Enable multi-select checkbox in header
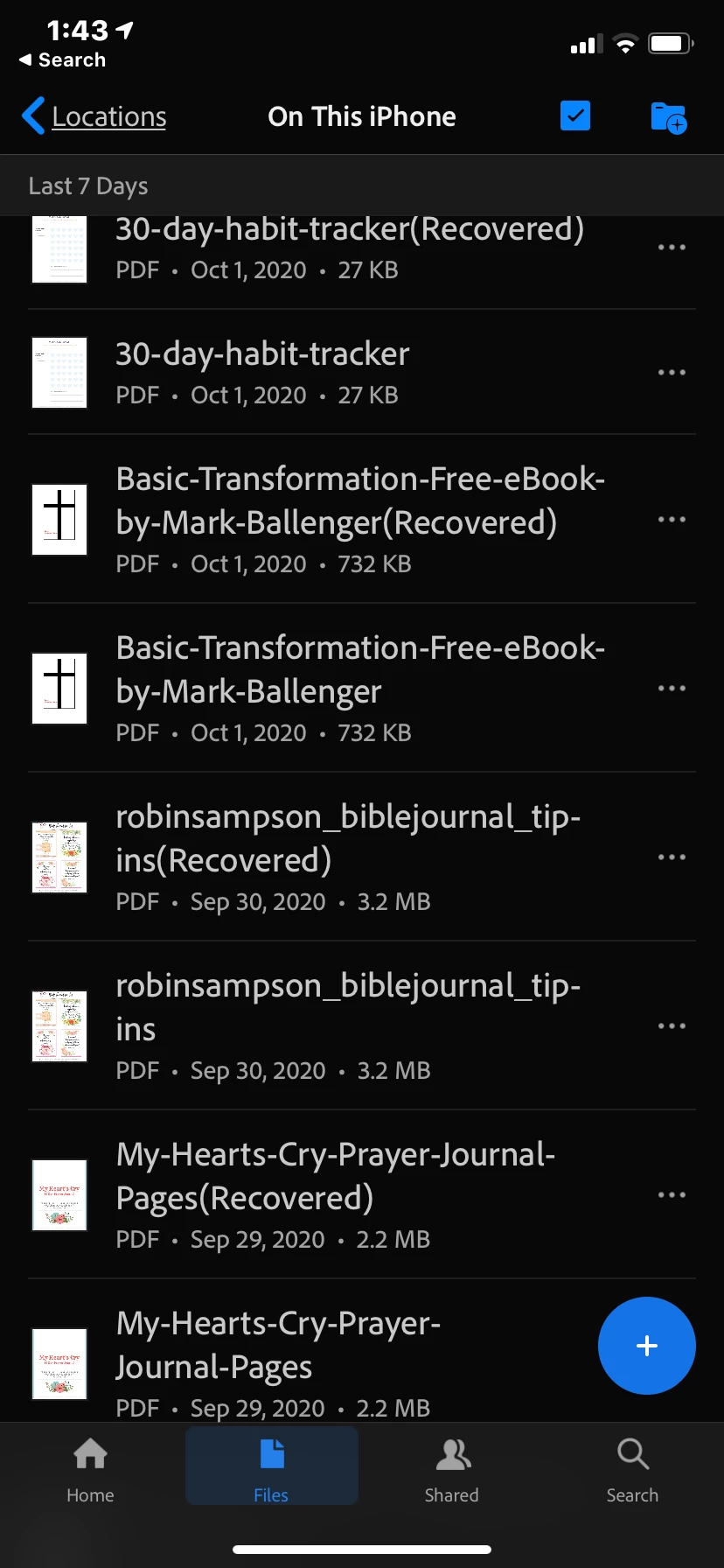 574,115
